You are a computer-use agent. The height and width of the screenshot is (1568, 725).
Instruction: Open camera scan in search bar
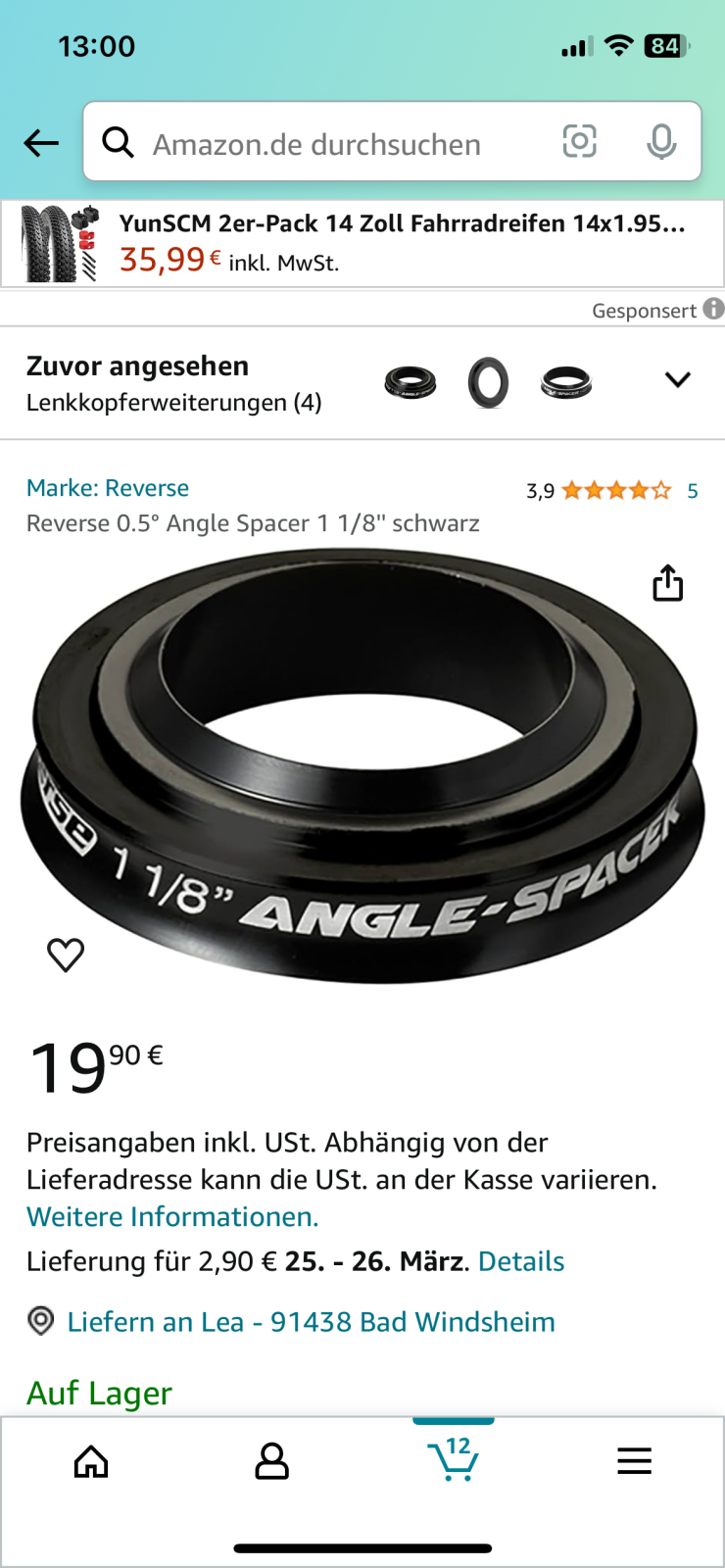point(579,142)
